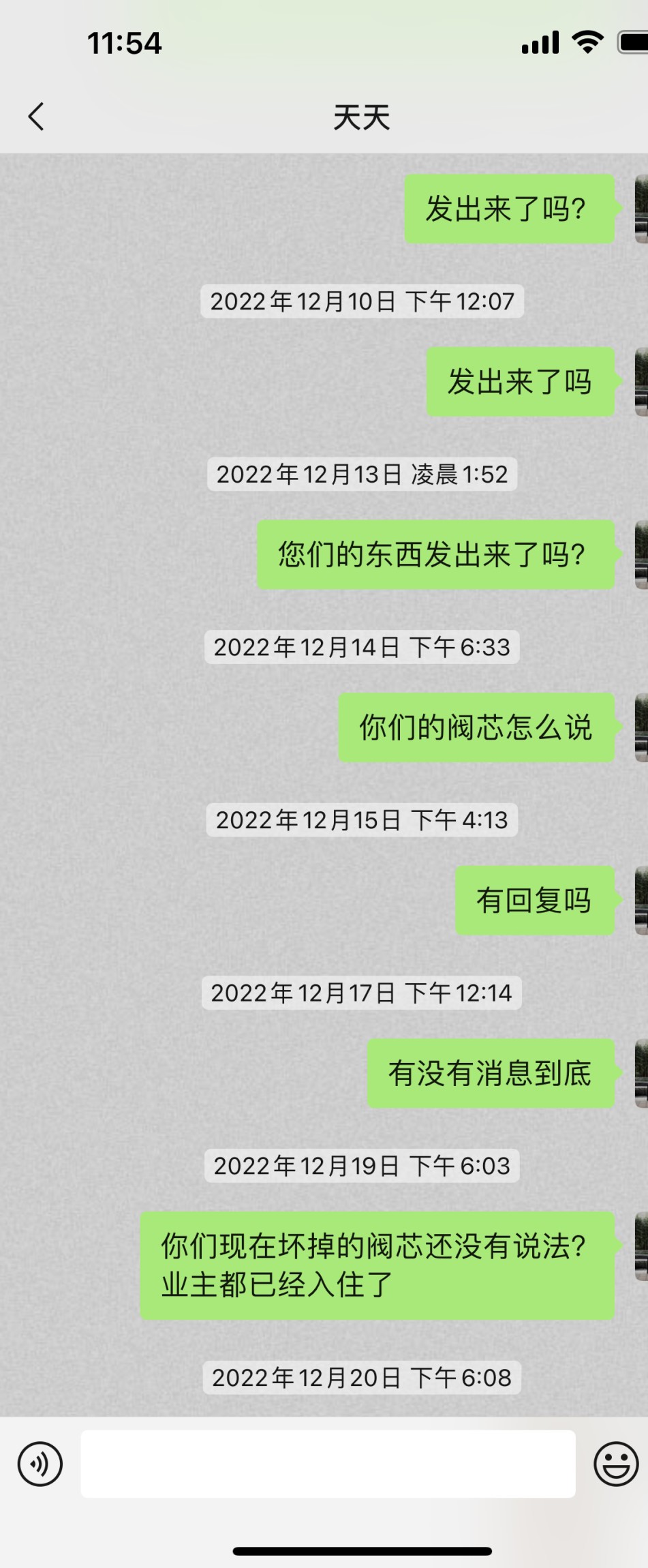The width and height of the screenshot is (648, 1568).
Task: Go back from the 天天 chat
Action: [36, 117]
